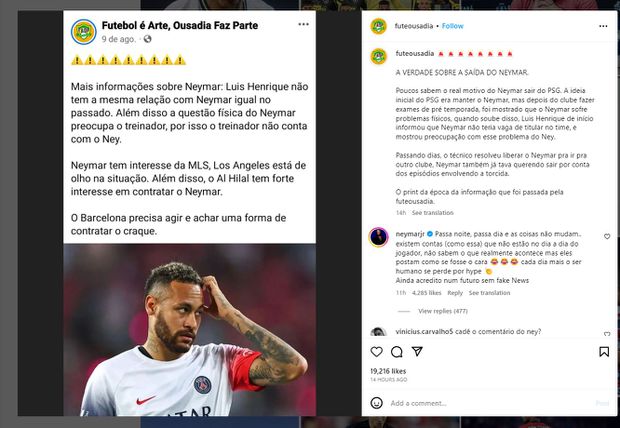See translation of neymarjr's comment
The image size is (620, 428).
coord(489,293)
